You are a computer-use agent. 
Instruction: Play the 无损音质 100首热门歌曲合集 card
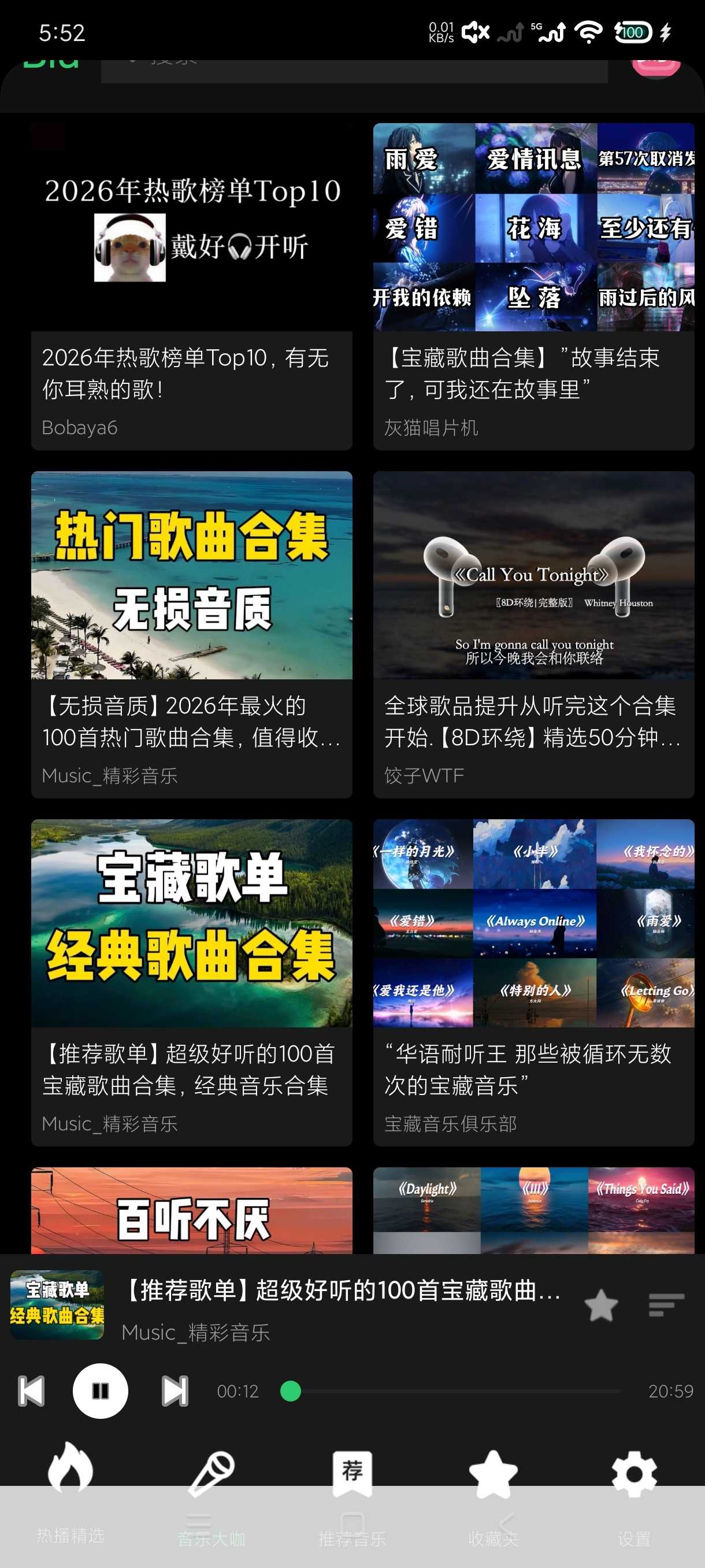click(x=192, y=634)
